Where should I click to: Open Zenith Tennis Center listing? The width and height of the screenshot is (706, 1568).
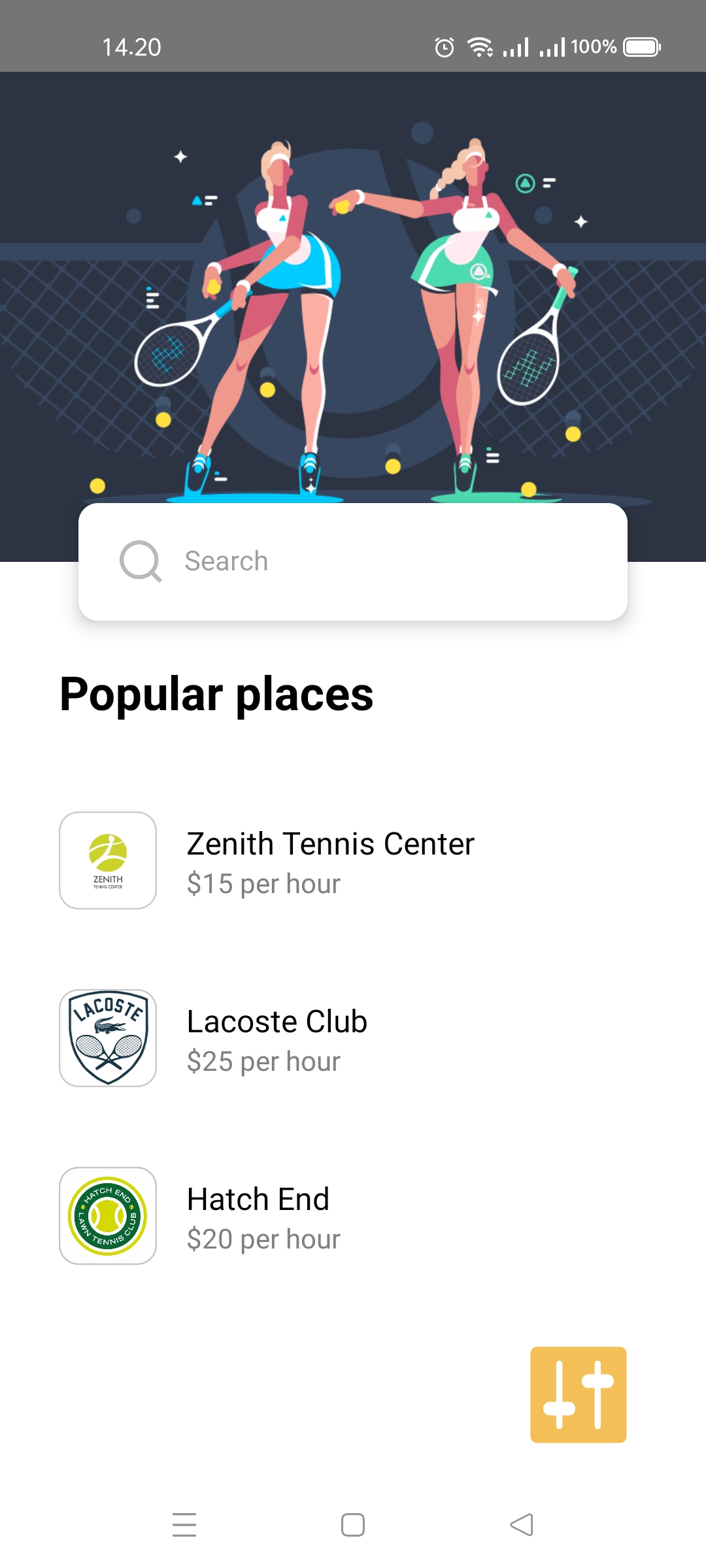(x=330, y=861)
